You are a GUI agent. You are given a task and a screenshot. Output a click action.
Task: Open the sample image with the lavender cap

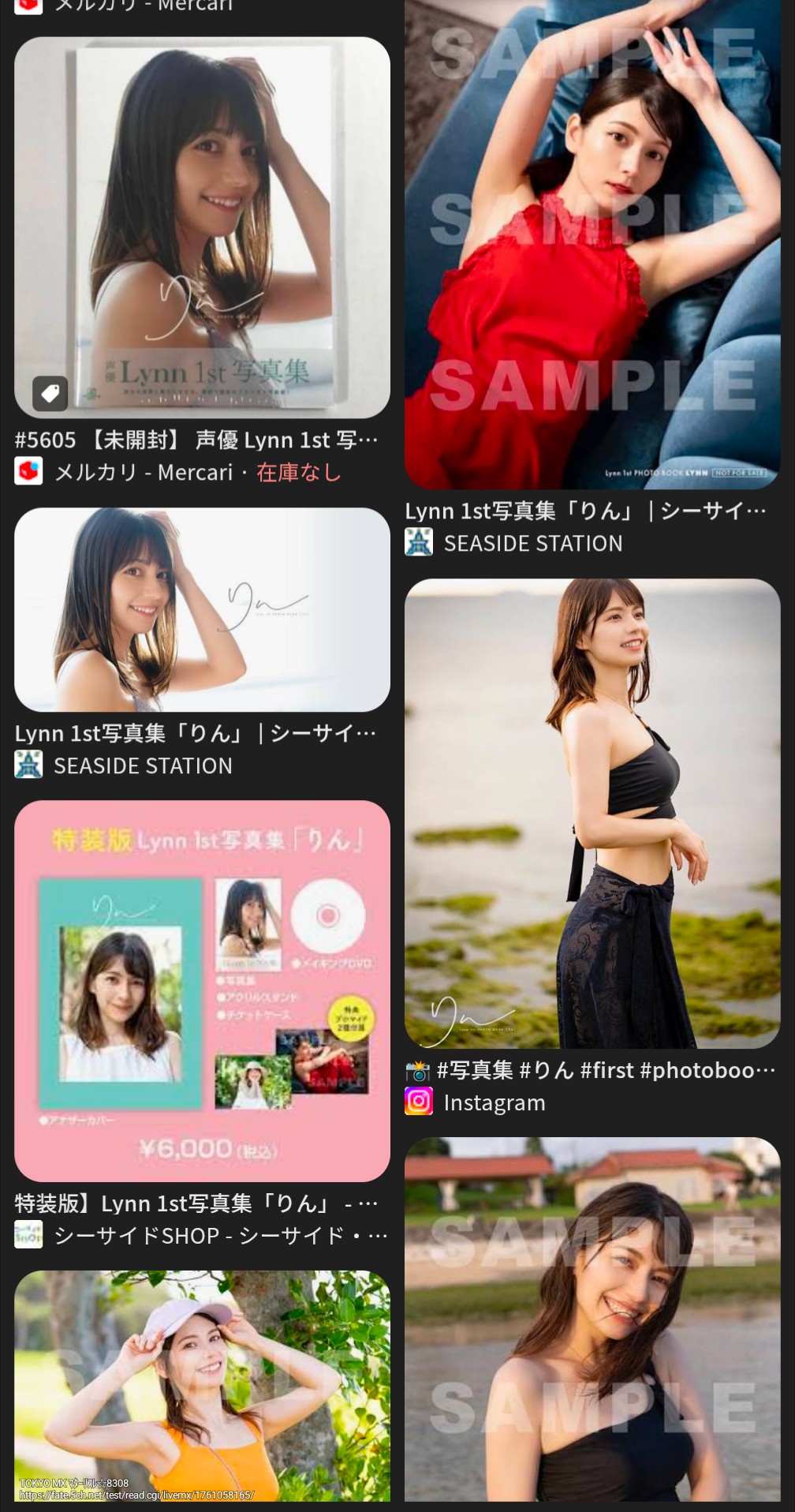202,1385
